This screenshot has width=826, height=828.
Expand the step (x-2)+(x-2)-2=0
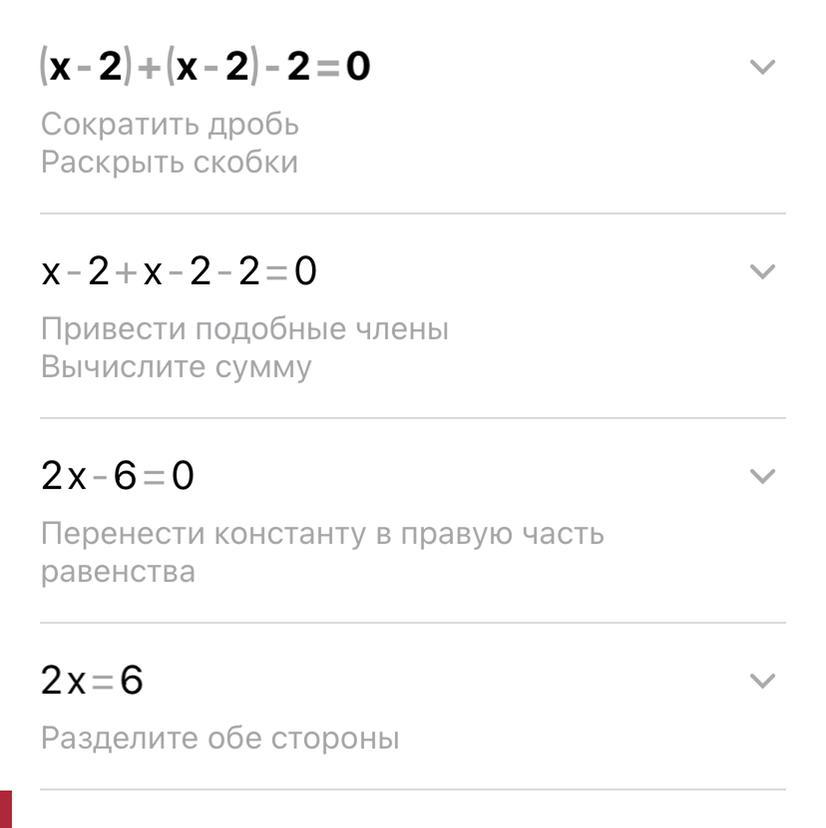pyautogui.click(x=762, y=68)
